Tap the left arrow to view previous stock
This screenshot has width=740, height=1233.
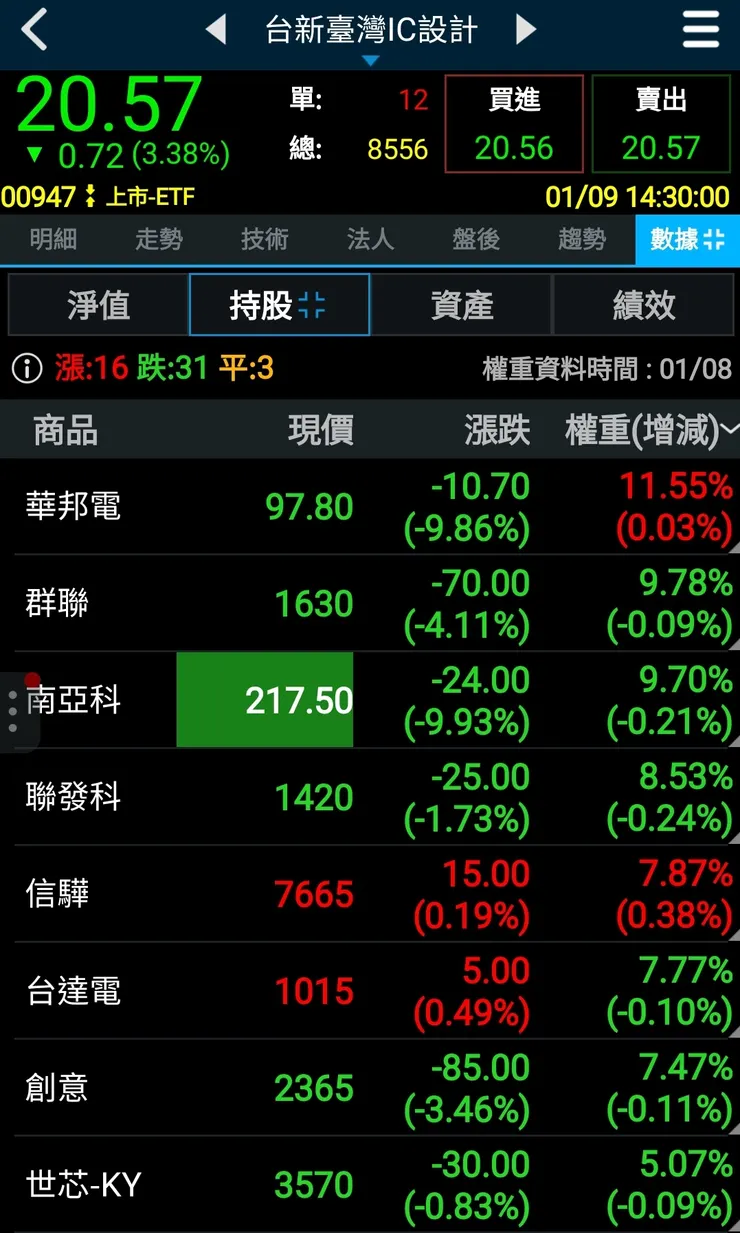216,30
